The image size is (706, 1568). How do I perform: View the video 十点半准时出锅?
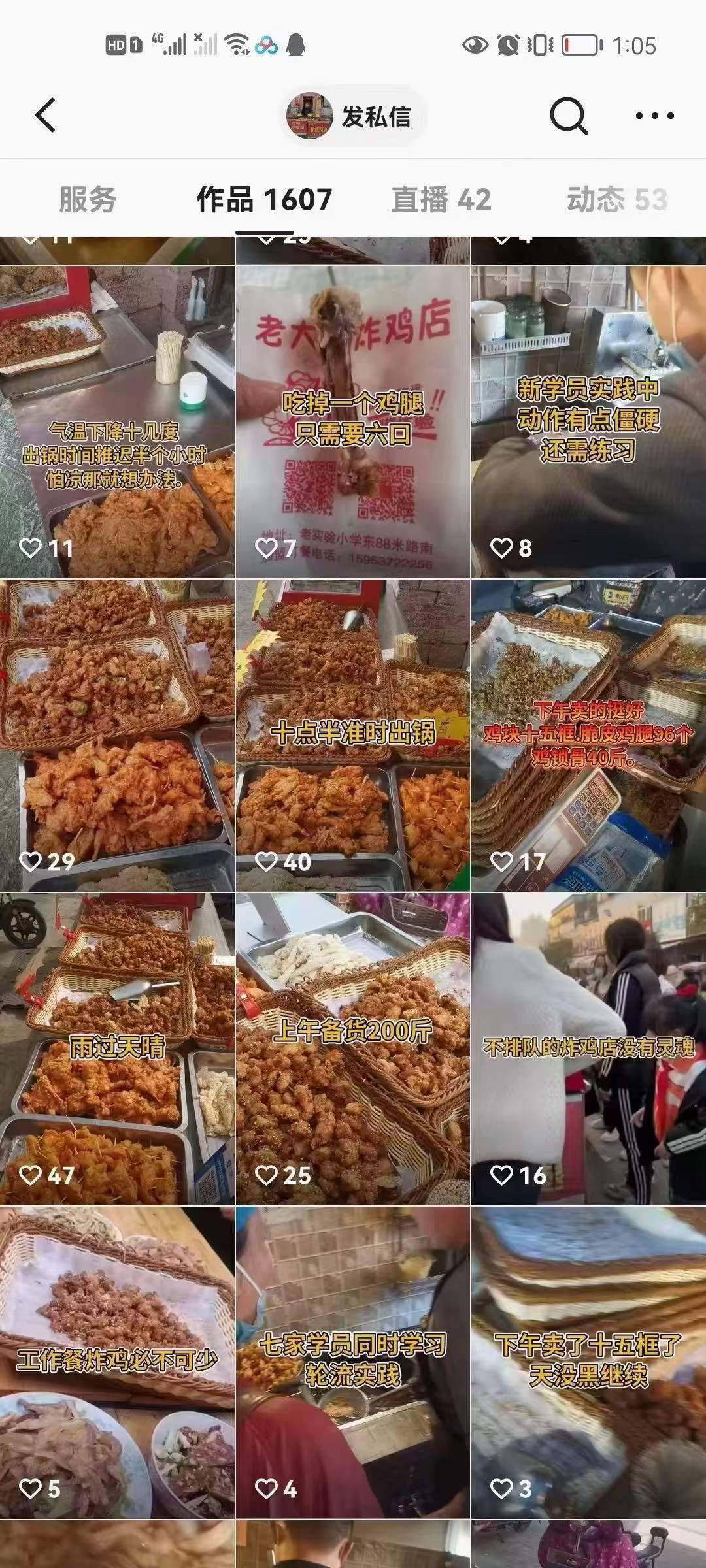353,735
